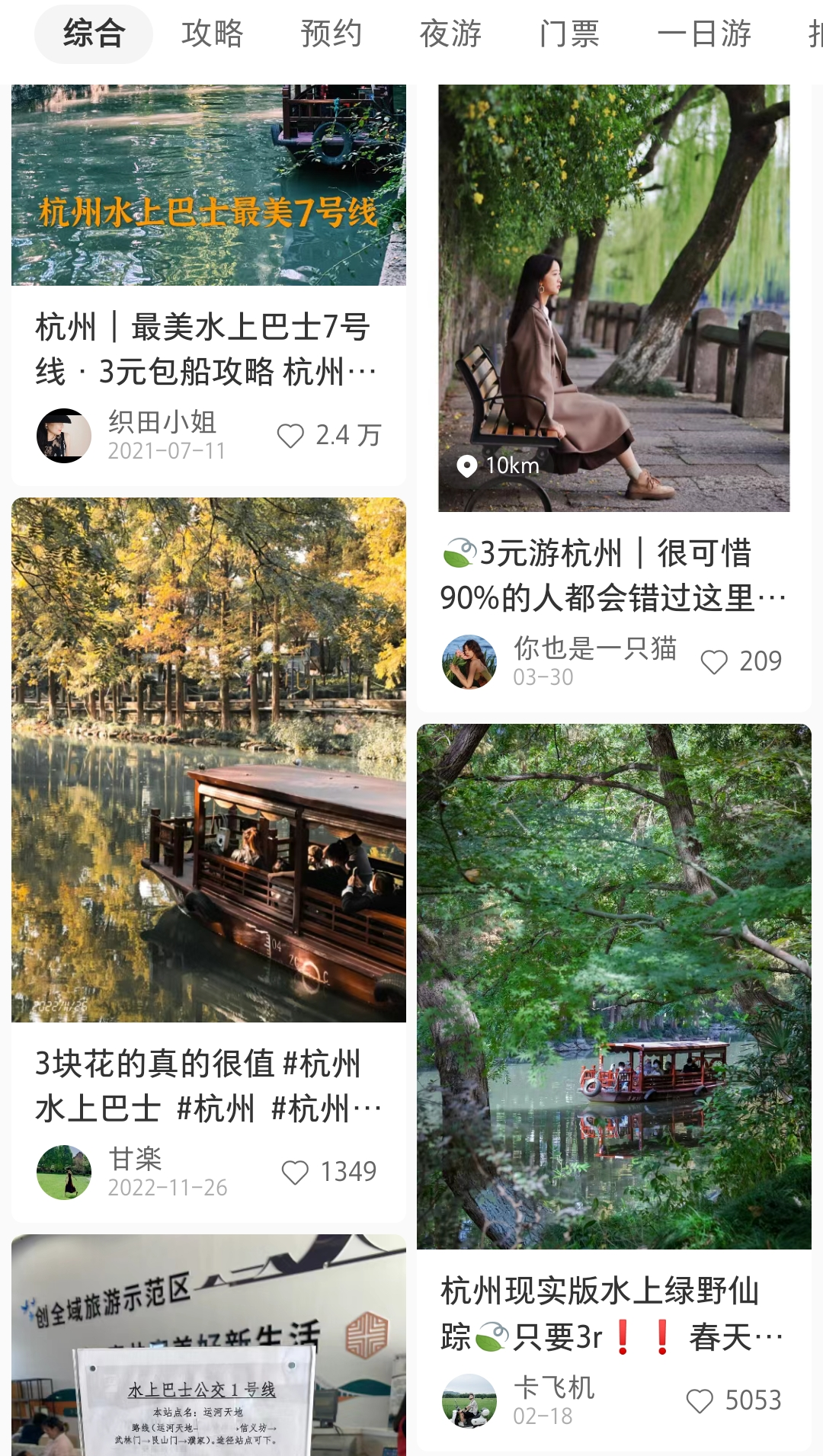Open 甘楽's profile avatar
The width and height of the screenshot is (823, 1456).
[64, 1172]
